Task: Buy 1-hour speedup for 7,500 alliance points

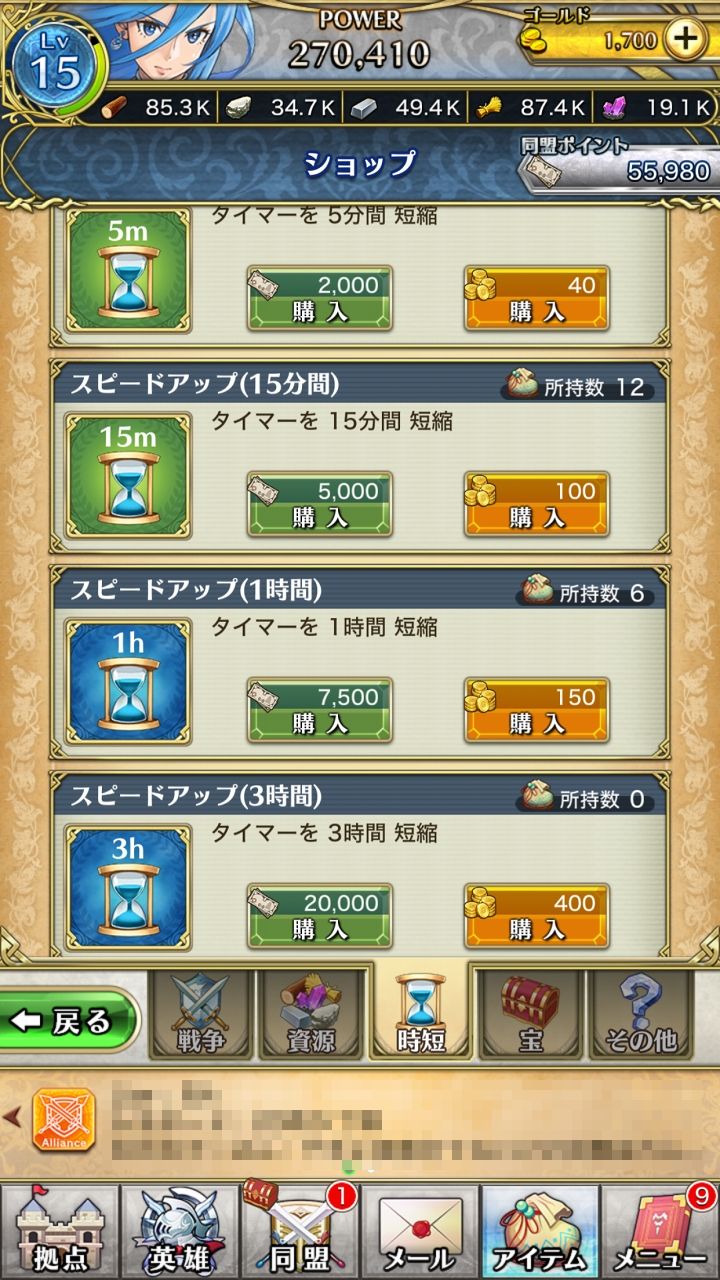Action: point(320,710)
